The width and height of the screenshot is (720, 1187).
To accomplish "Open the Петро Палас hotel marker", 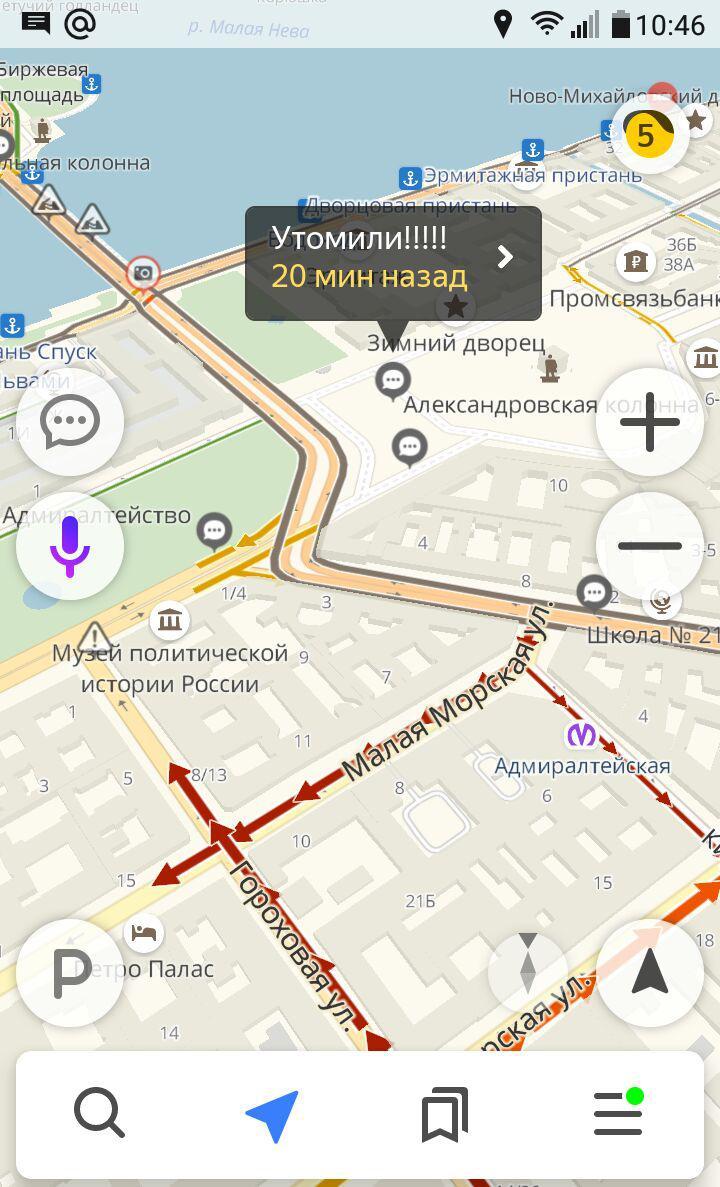I will [143, 934].
